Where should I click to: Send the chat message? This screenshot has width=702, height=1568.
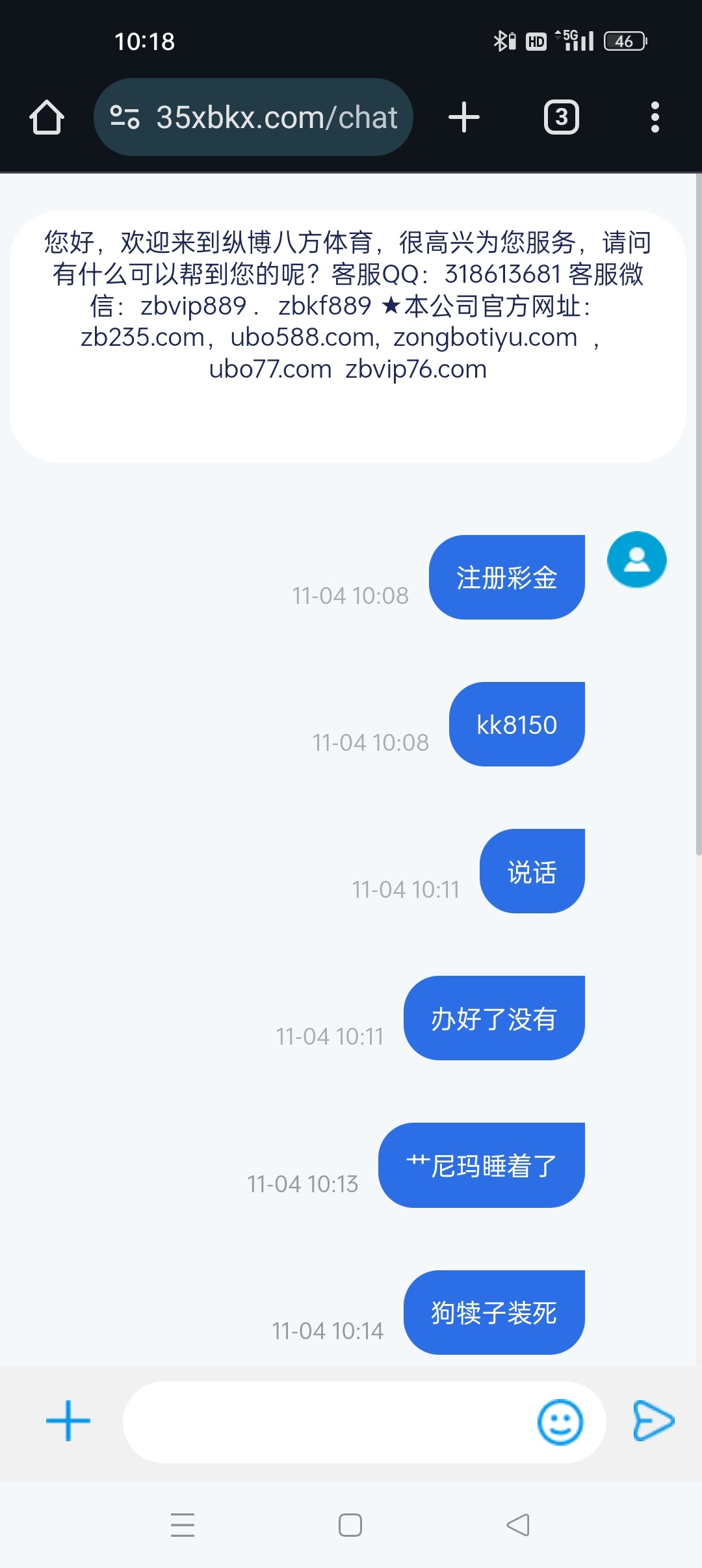coord(653,1421)
